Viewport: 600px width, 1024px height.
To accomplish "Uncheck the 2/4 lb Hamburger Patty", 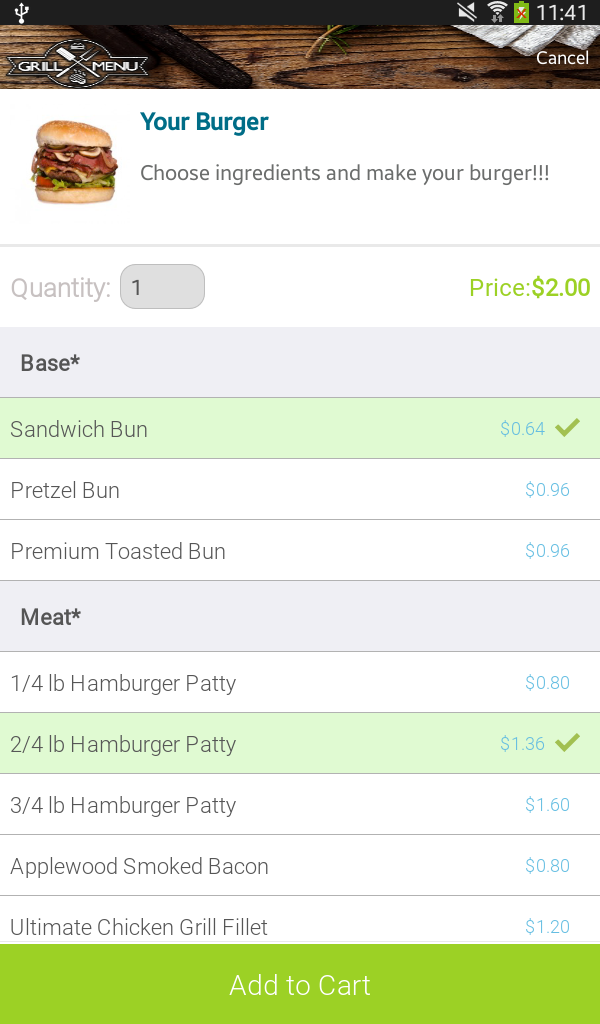I will (x=300, y=744).
